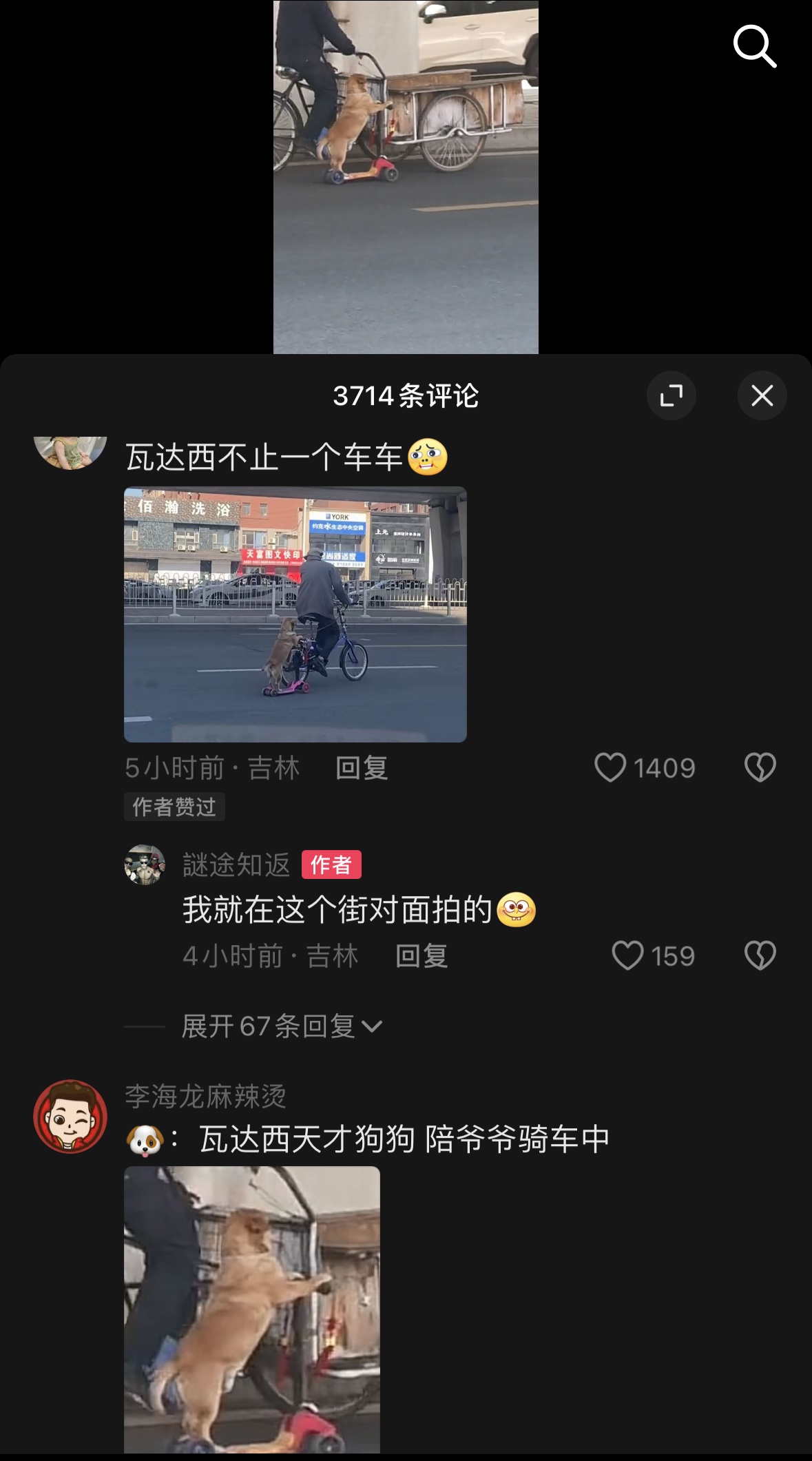Like 謎途知返's reply with 159 likes

coord(627,956)
